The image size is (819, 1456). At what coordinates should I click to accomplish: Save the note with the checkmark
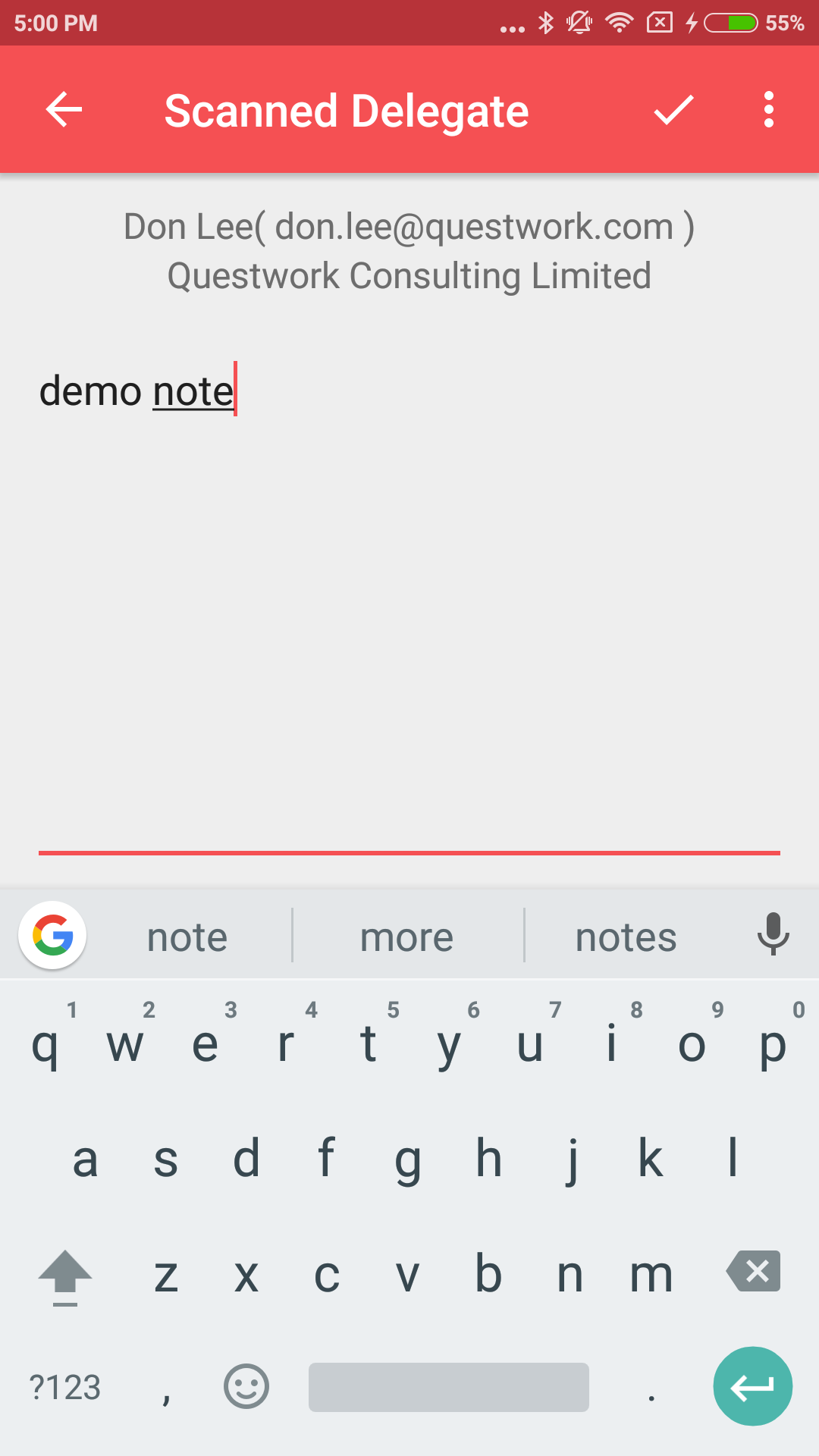[x=673, y=110]
